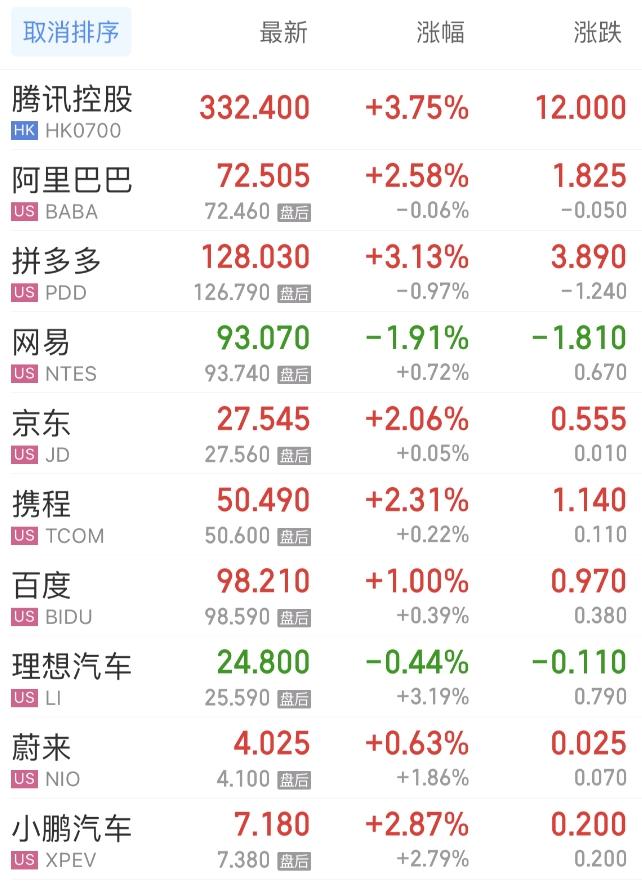This screenshot has width=642, height=888.
Task: Tap the 取消排序 button
Action: (71, 32)
